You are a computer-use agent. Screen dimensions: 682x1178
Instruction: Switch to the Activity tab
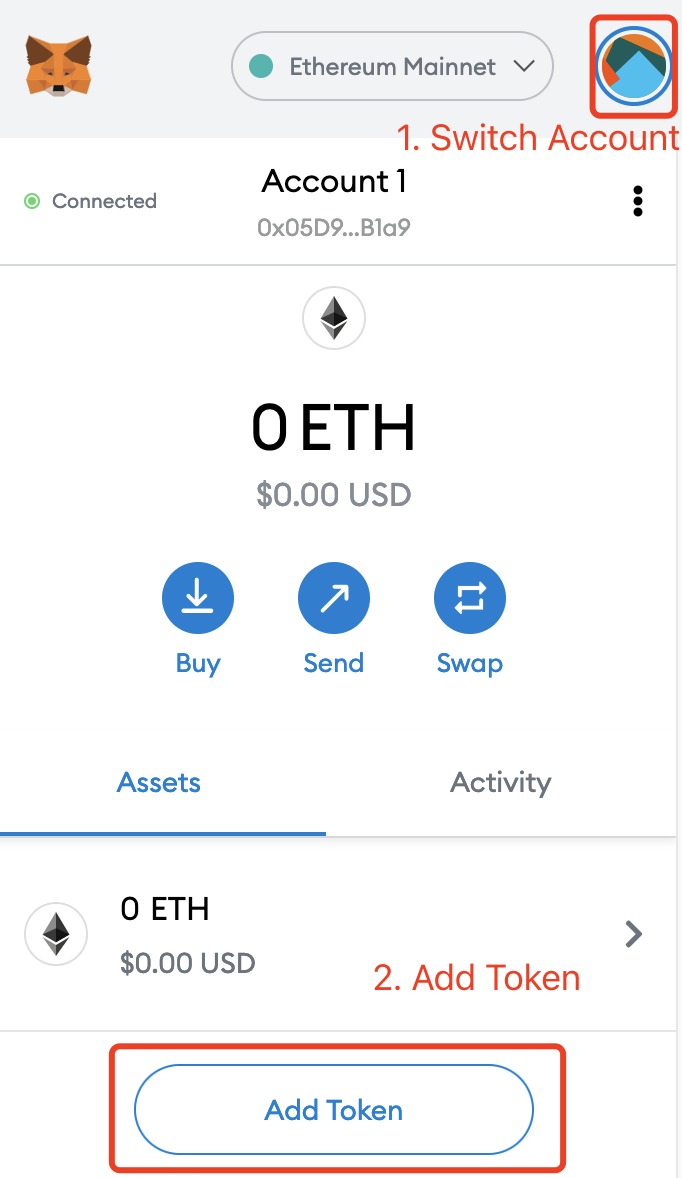pos(500,782)
